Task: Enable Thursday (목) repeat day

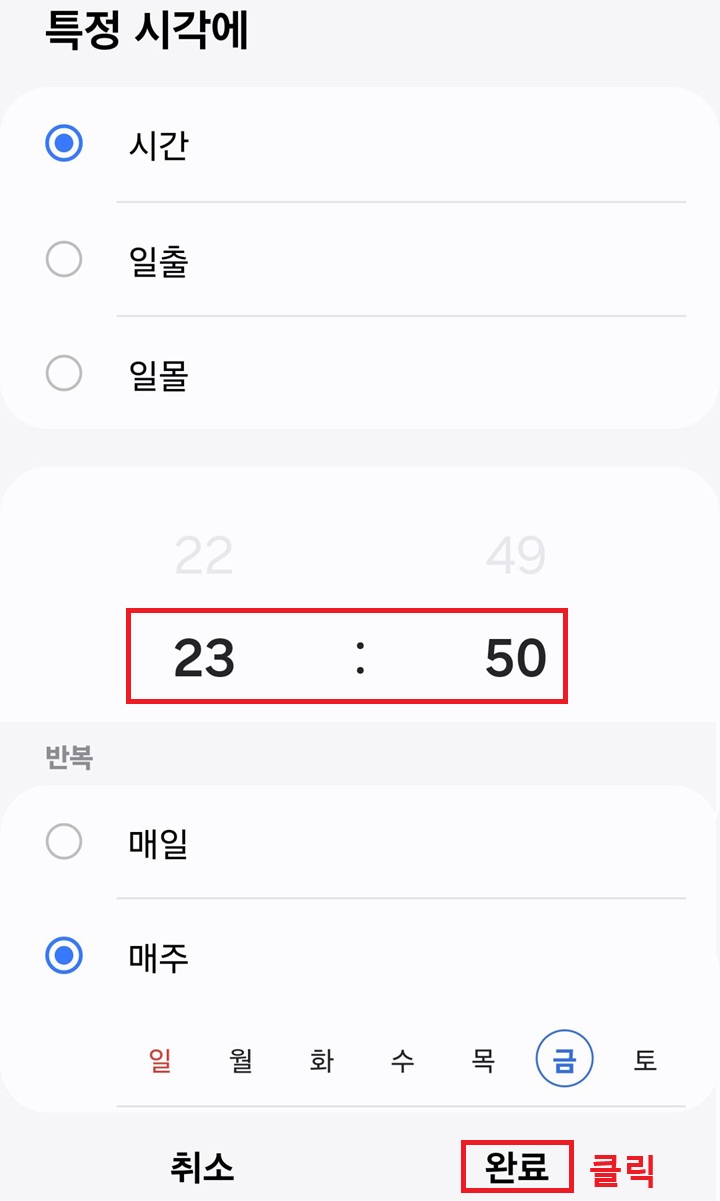Action: [483, 1059]
